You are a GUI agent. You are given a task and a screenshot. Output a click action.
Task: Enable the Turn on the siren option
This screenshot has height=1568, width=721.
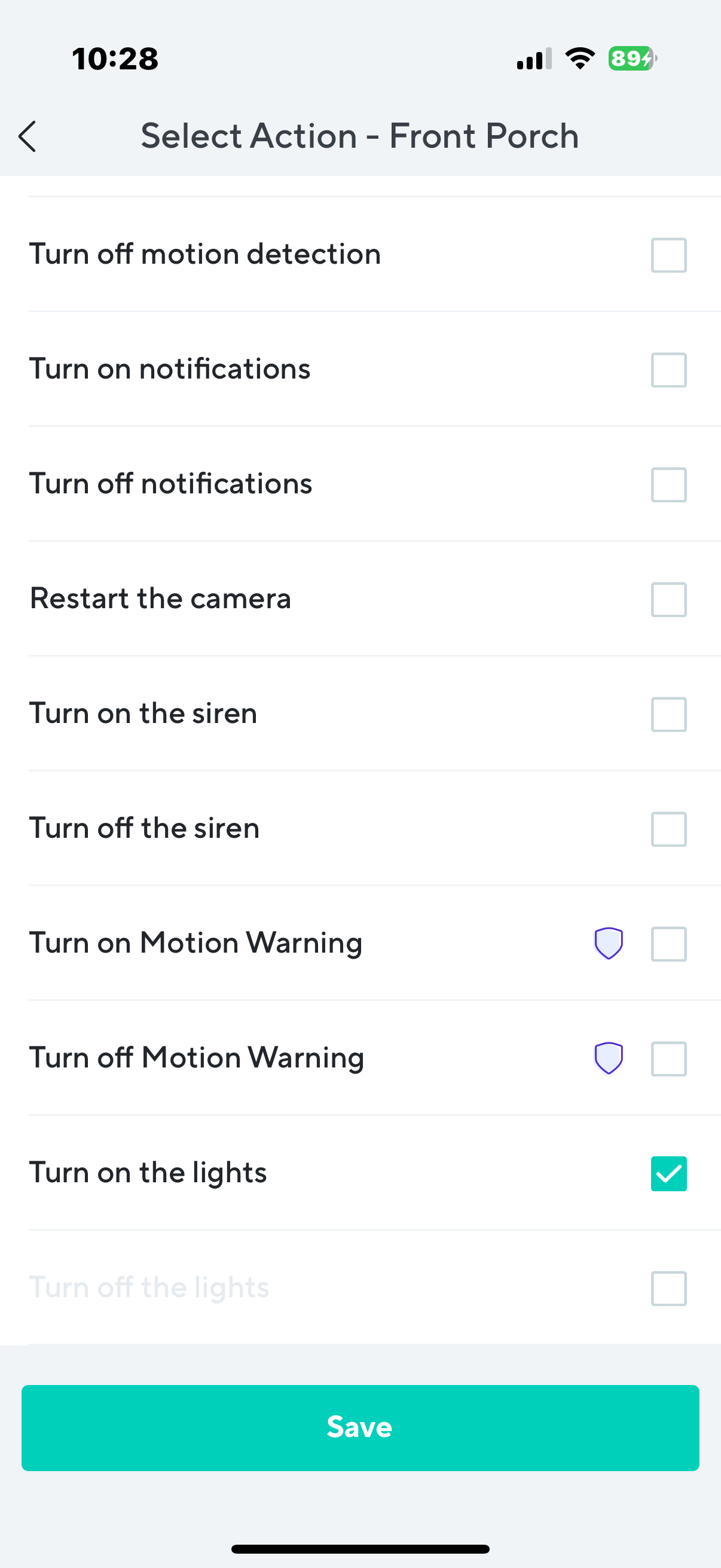click(x=668, y=714)
